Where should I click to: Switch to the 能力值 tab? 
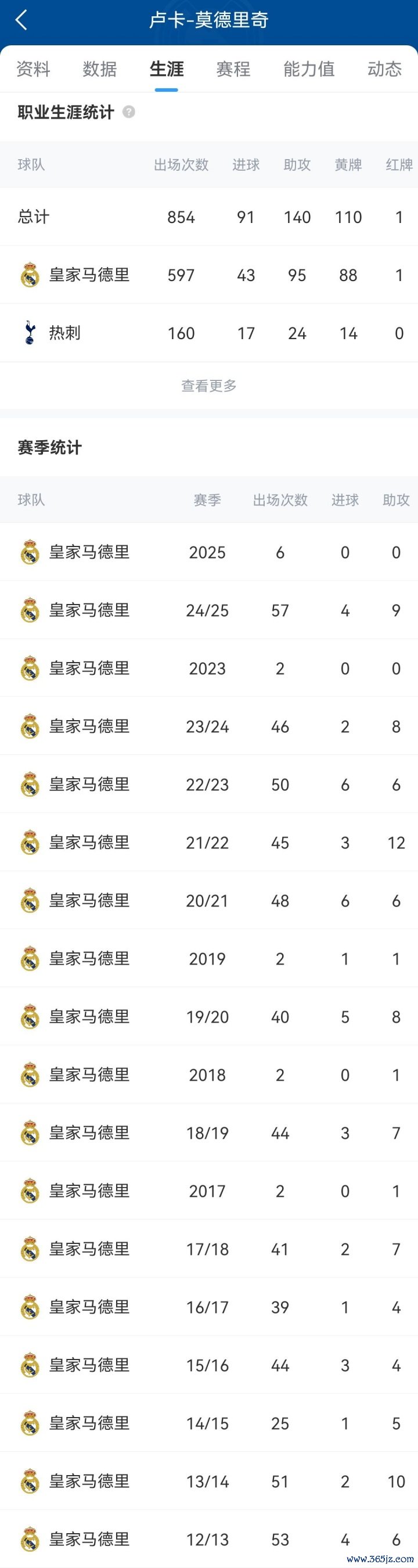pos(309,69)
